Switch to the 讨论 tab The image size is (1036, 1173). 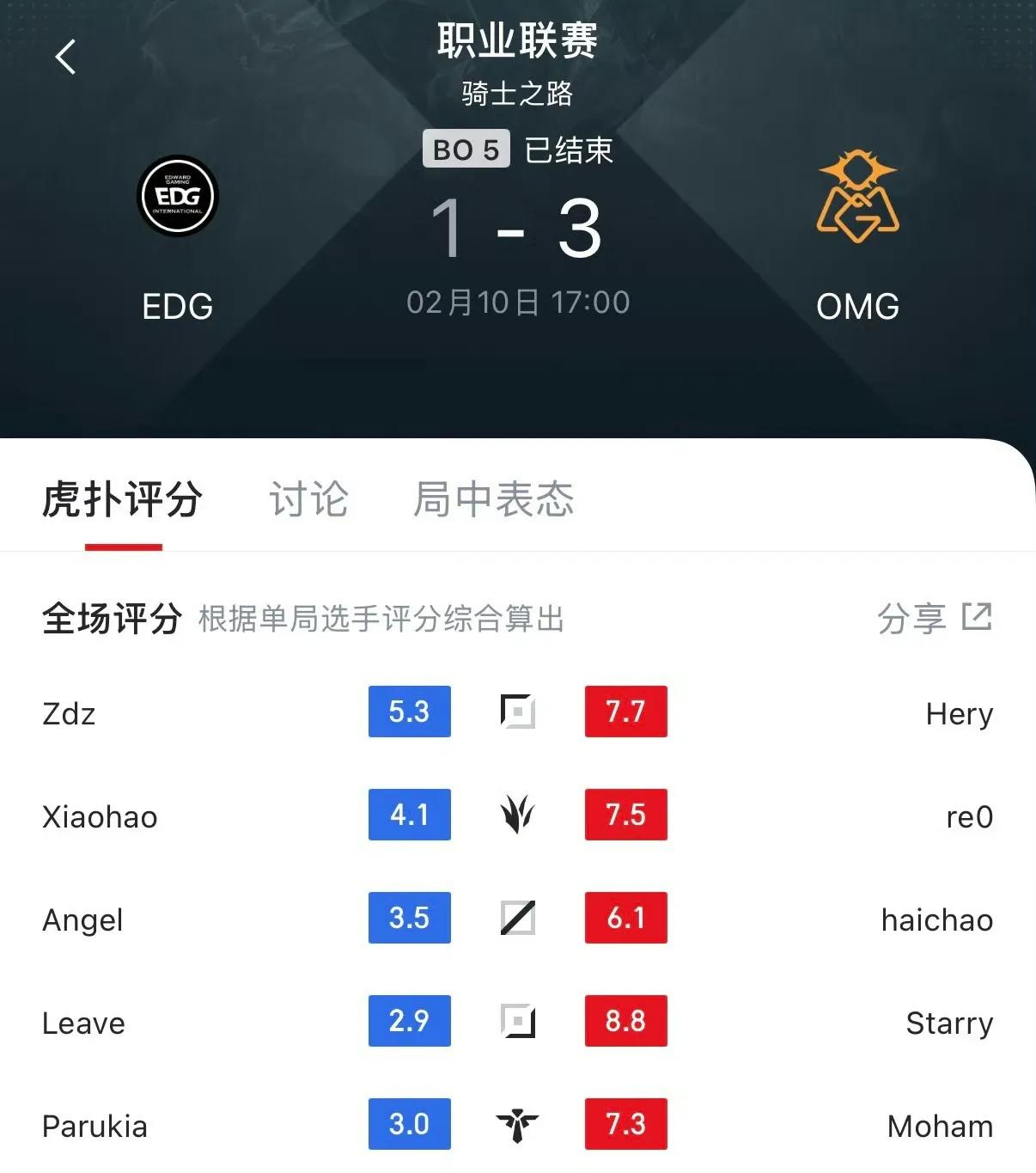click(308, 499)
